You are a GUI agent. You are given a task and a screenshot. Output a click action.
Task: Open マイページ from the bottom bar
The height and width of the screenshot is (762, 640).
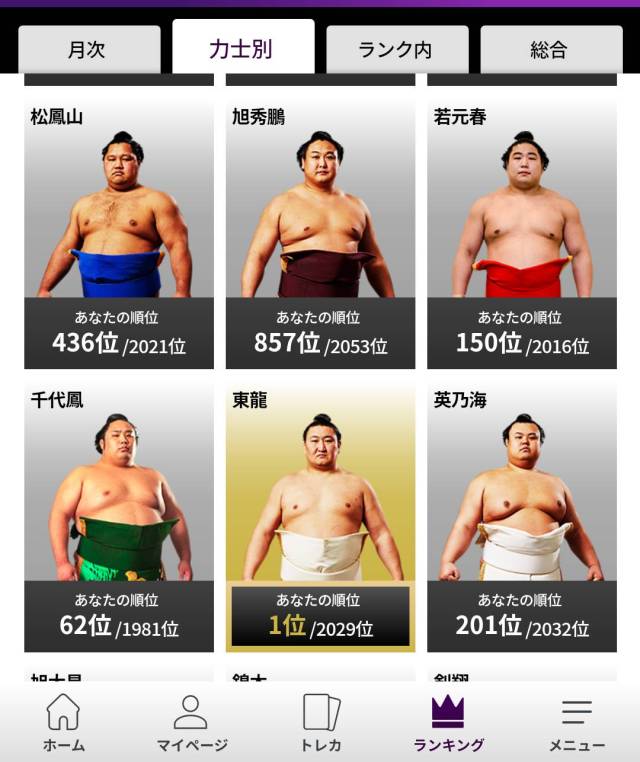(191, 723)
